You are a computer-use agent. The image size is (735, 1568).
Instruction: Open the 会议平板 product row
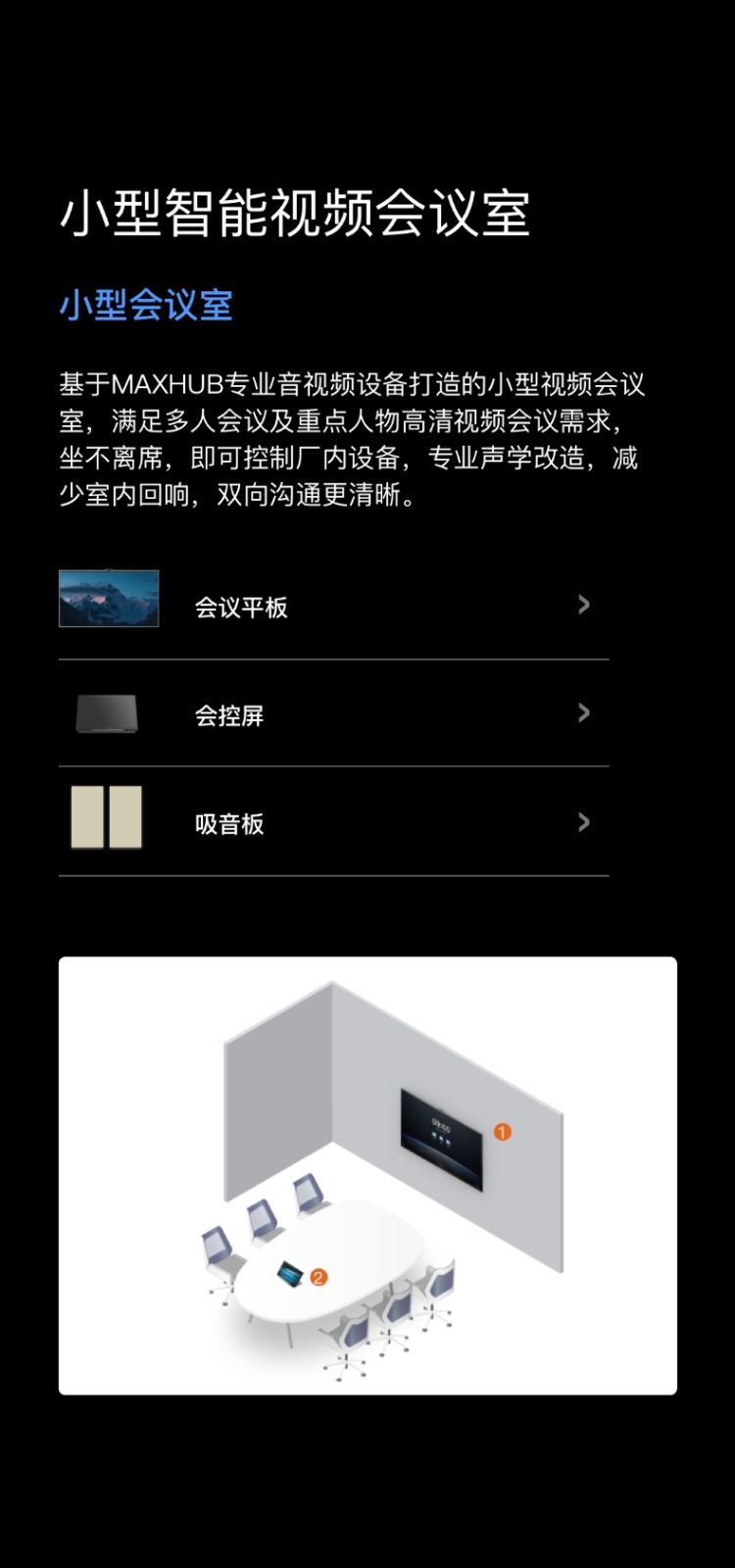[x=333, y=607]
